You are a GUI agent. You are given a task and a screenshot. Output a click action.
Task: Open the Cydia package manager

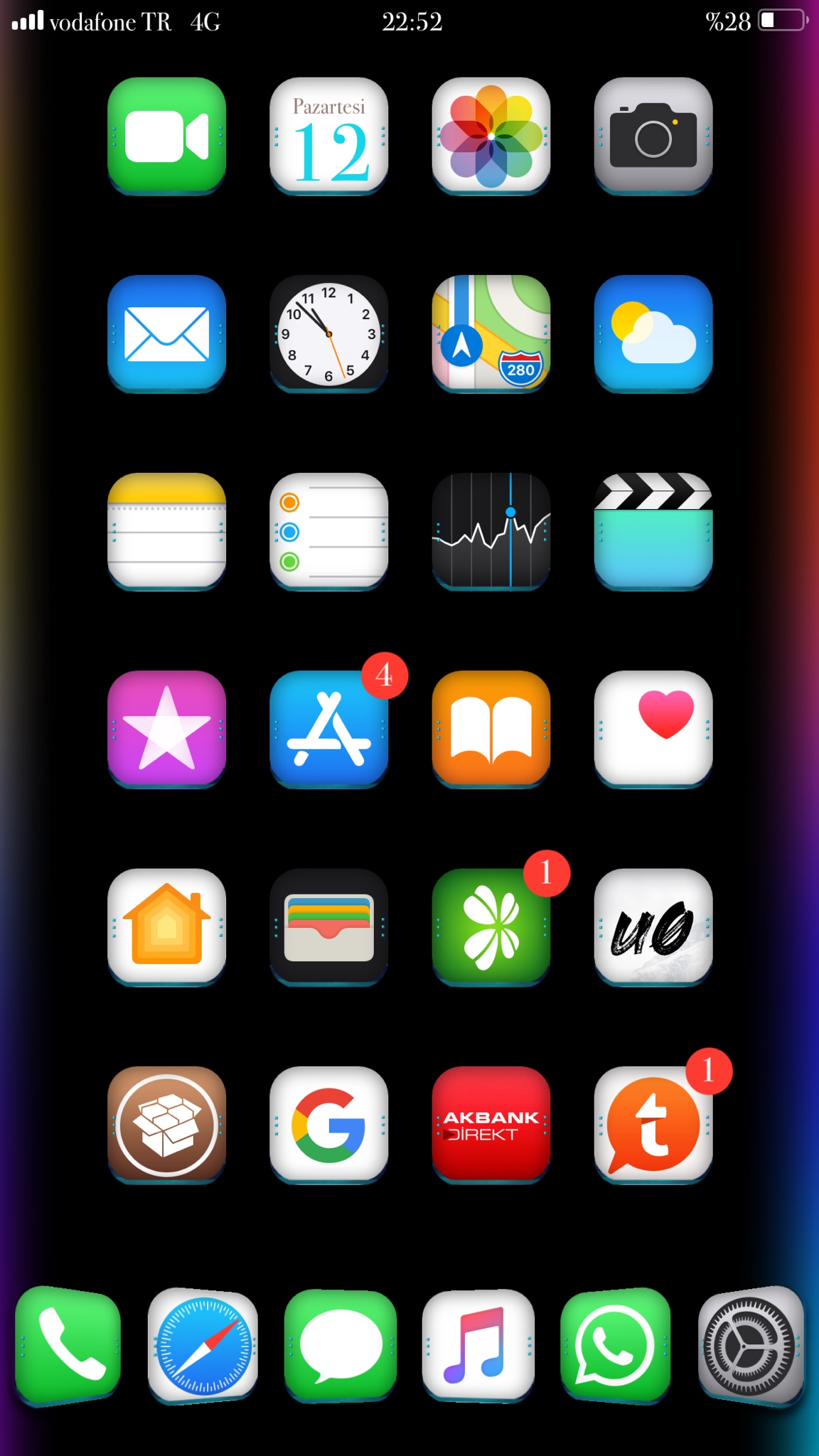[166, 1123]
